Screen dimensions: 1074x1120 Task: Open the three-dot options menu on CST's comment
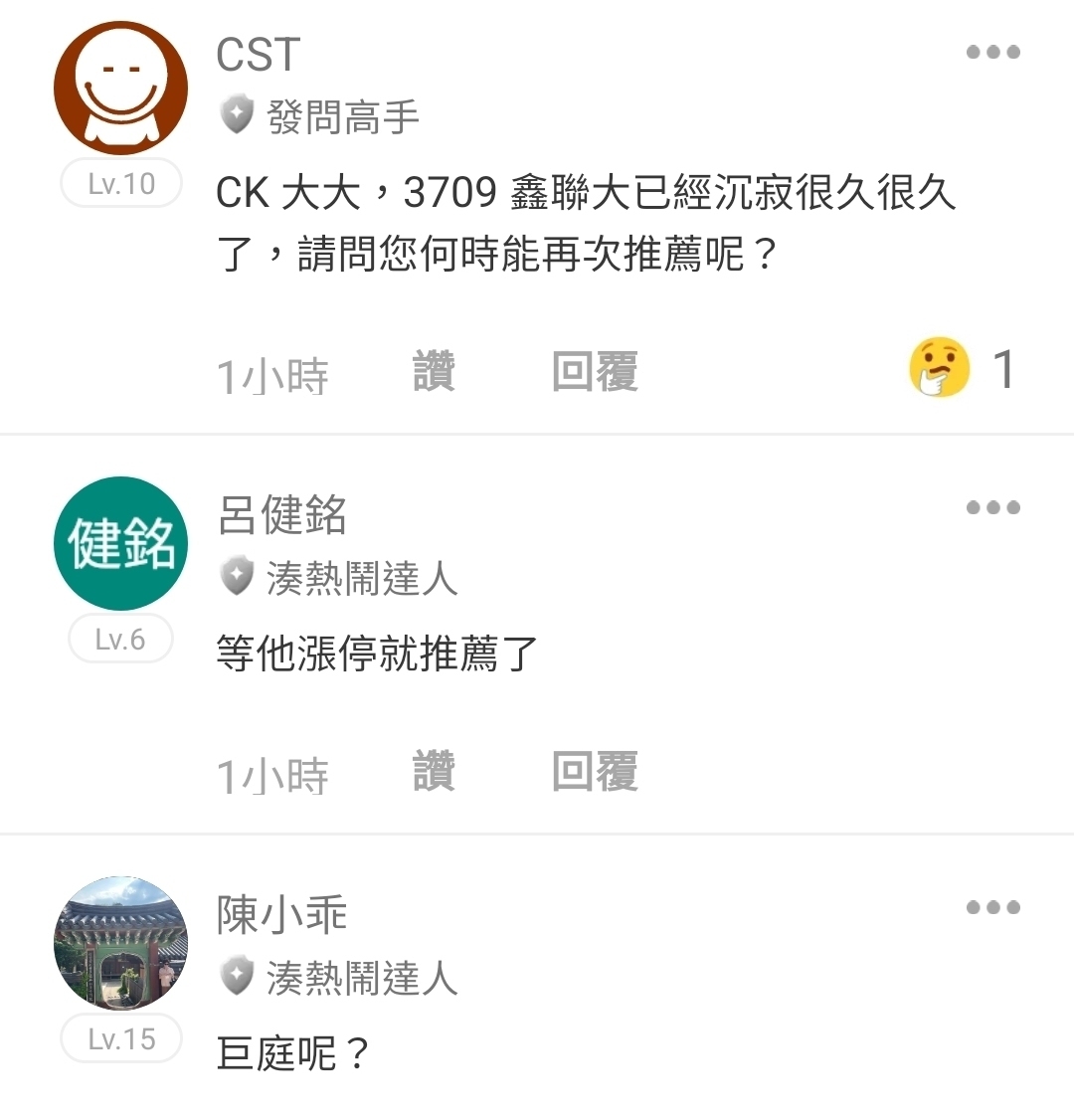click(x=992, y=52)
